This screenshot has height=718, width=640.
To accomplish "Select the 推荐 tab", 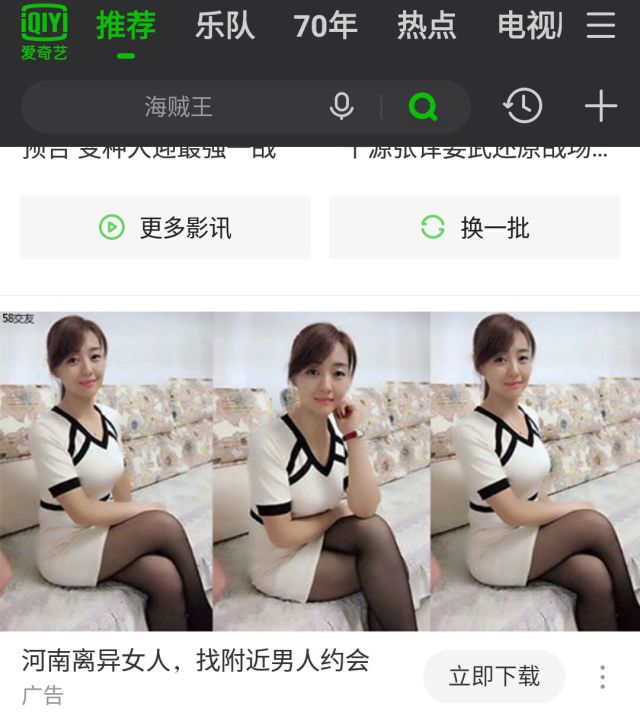I will (126, 27).
